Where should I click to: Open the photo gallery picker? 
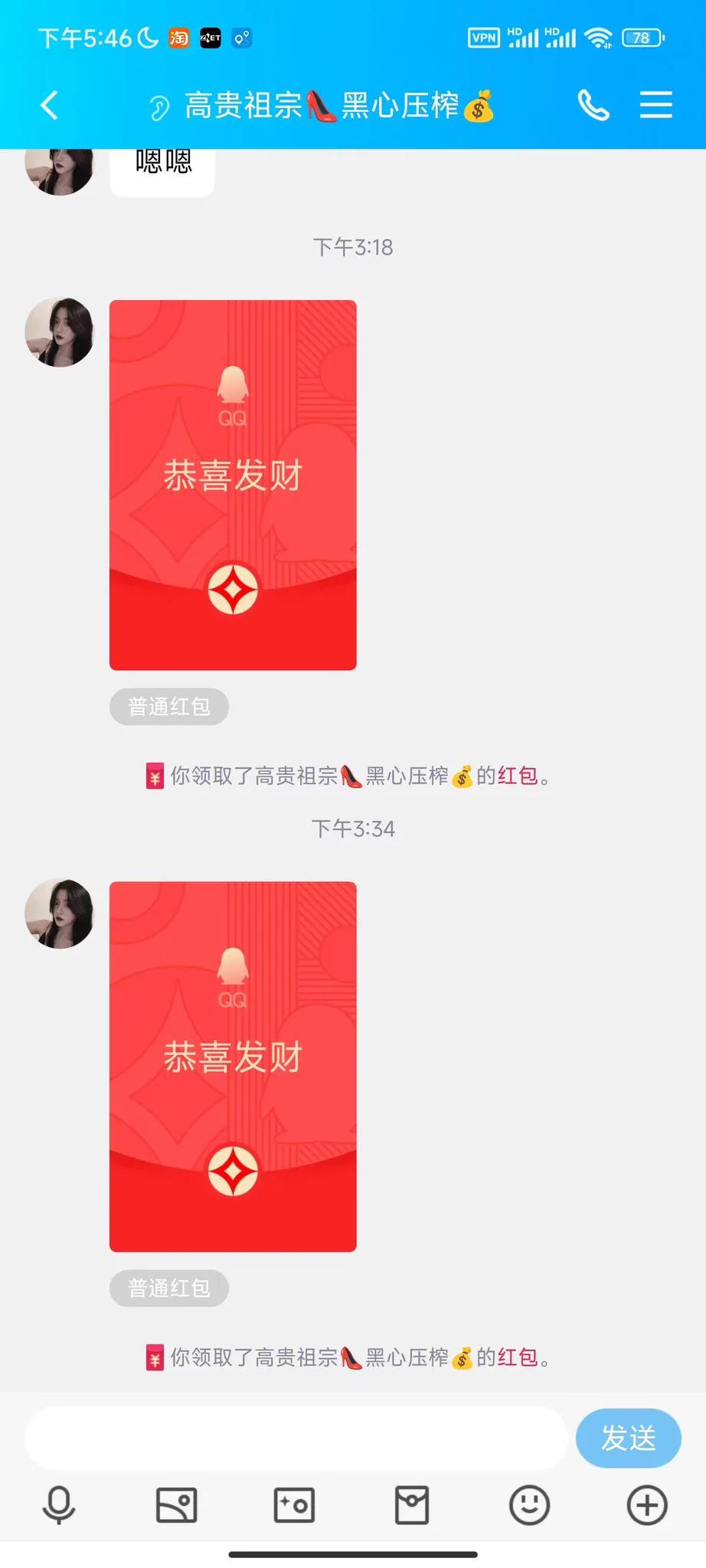pos(176,1505)
